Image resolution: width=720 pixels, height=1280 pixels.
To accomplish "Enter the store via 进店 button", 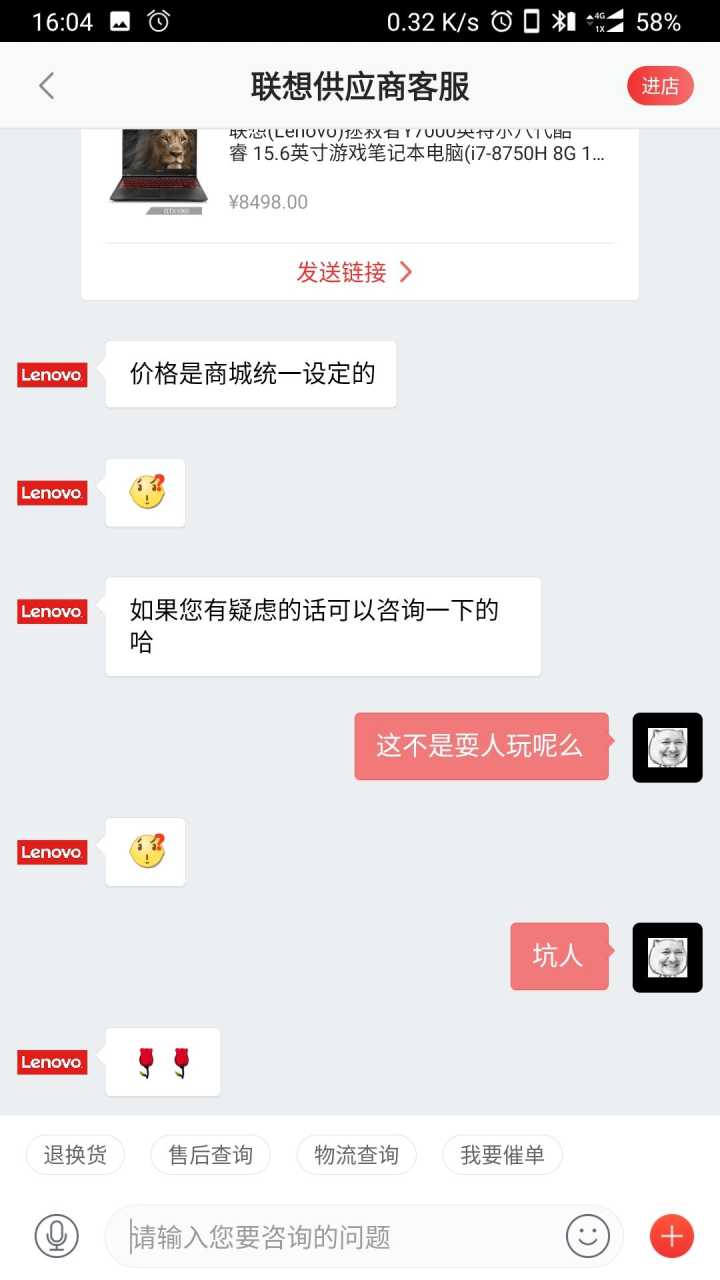I will click(x=660, y=86).
